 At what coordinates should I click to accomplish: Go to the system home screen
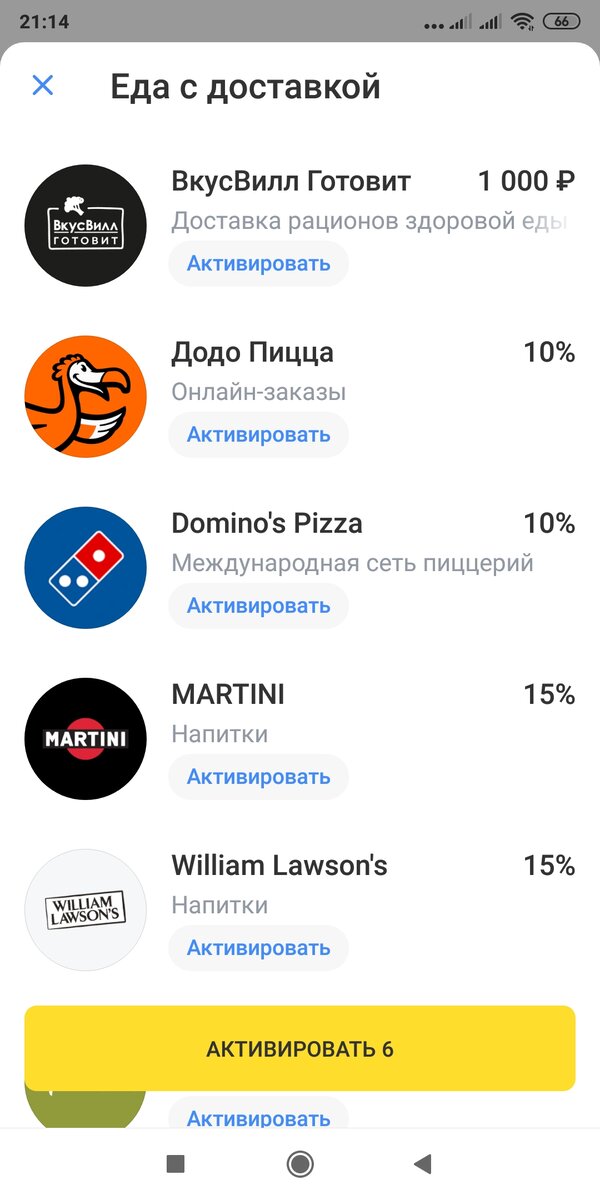pos(299,1163)
